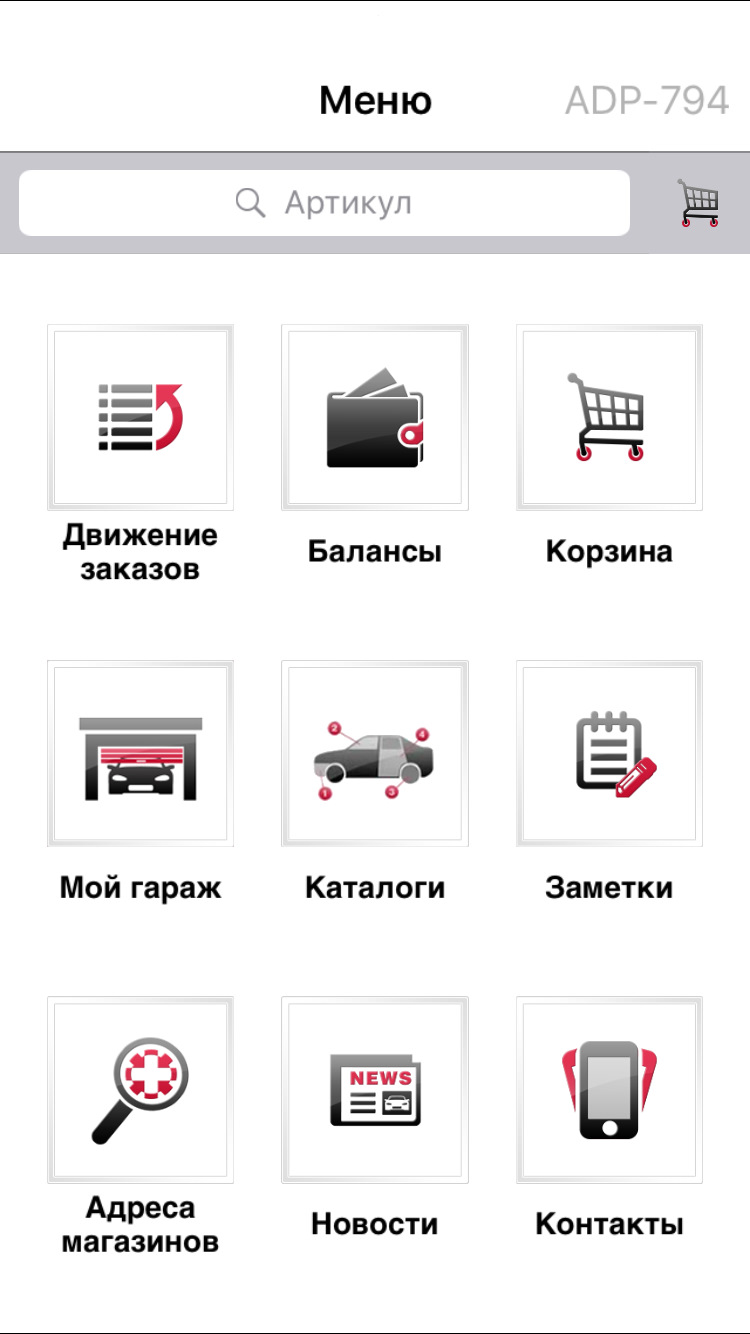Open the Новости news tile
This screenshot has width=750, height=1334.
click(x=375, y=1089)
